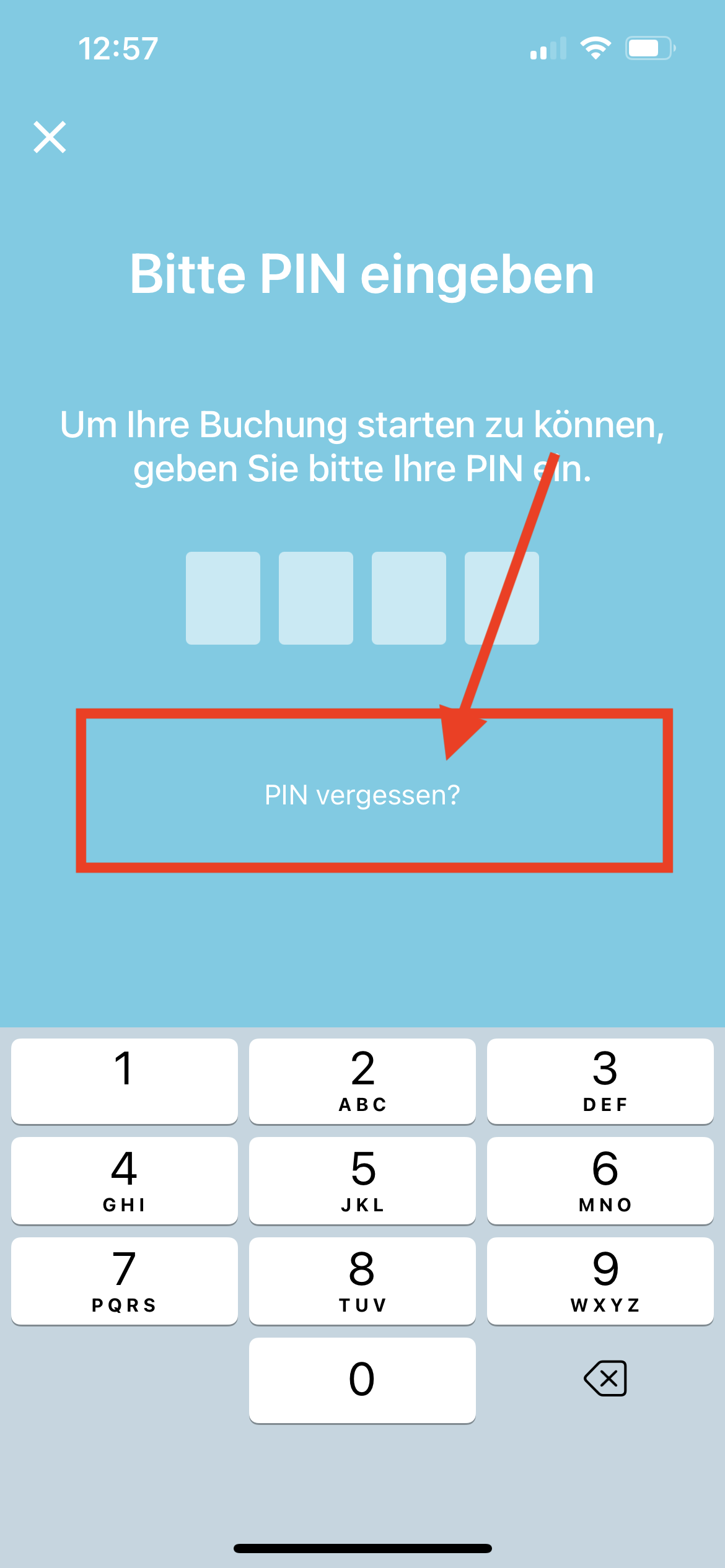Type digit 2 on the keypad
Screen dimensions: 725x1568
click(x=362, y=1081)
